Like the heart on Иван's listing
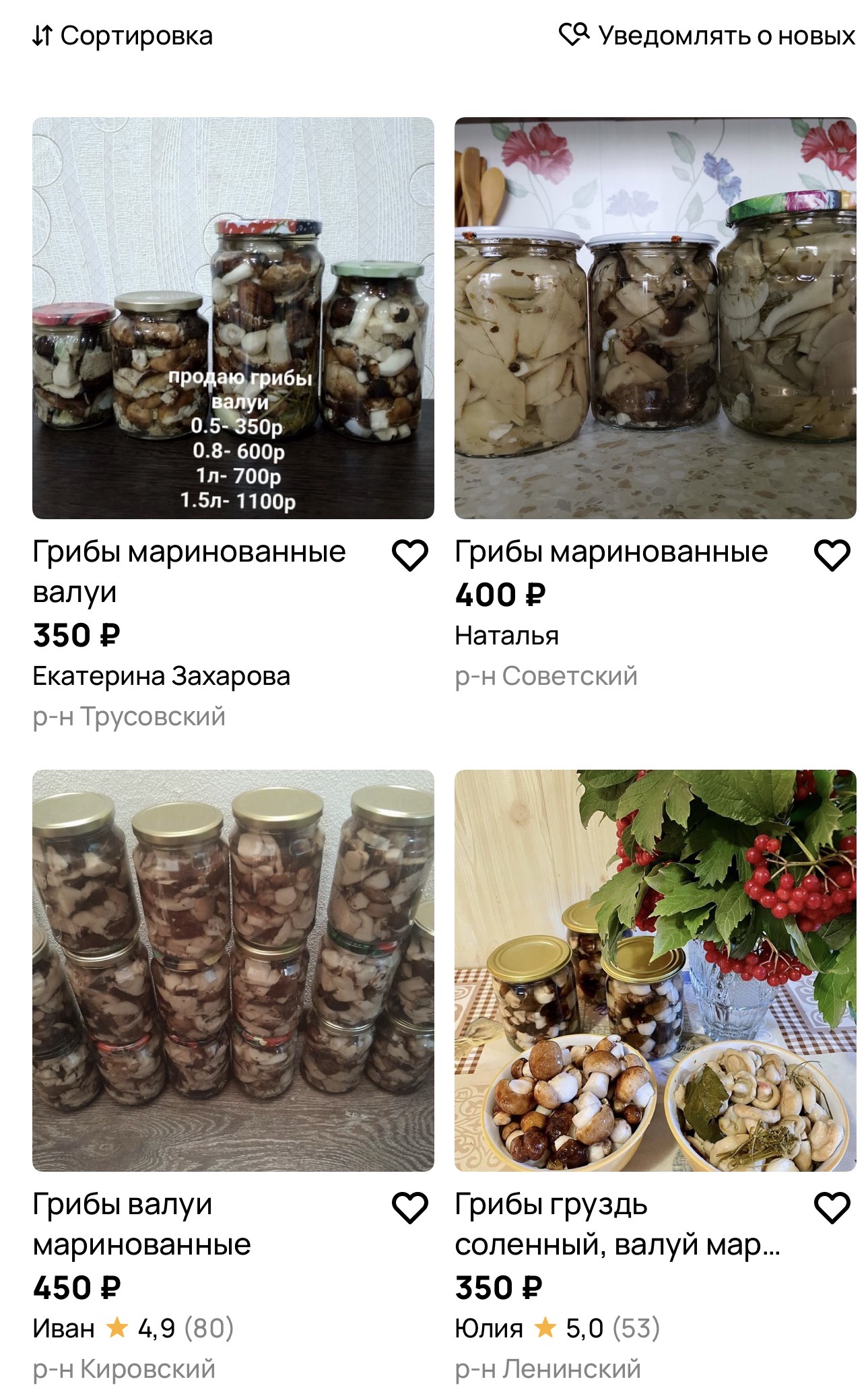The width and height of the screenshot is (868, 1396). point(409,1207)
